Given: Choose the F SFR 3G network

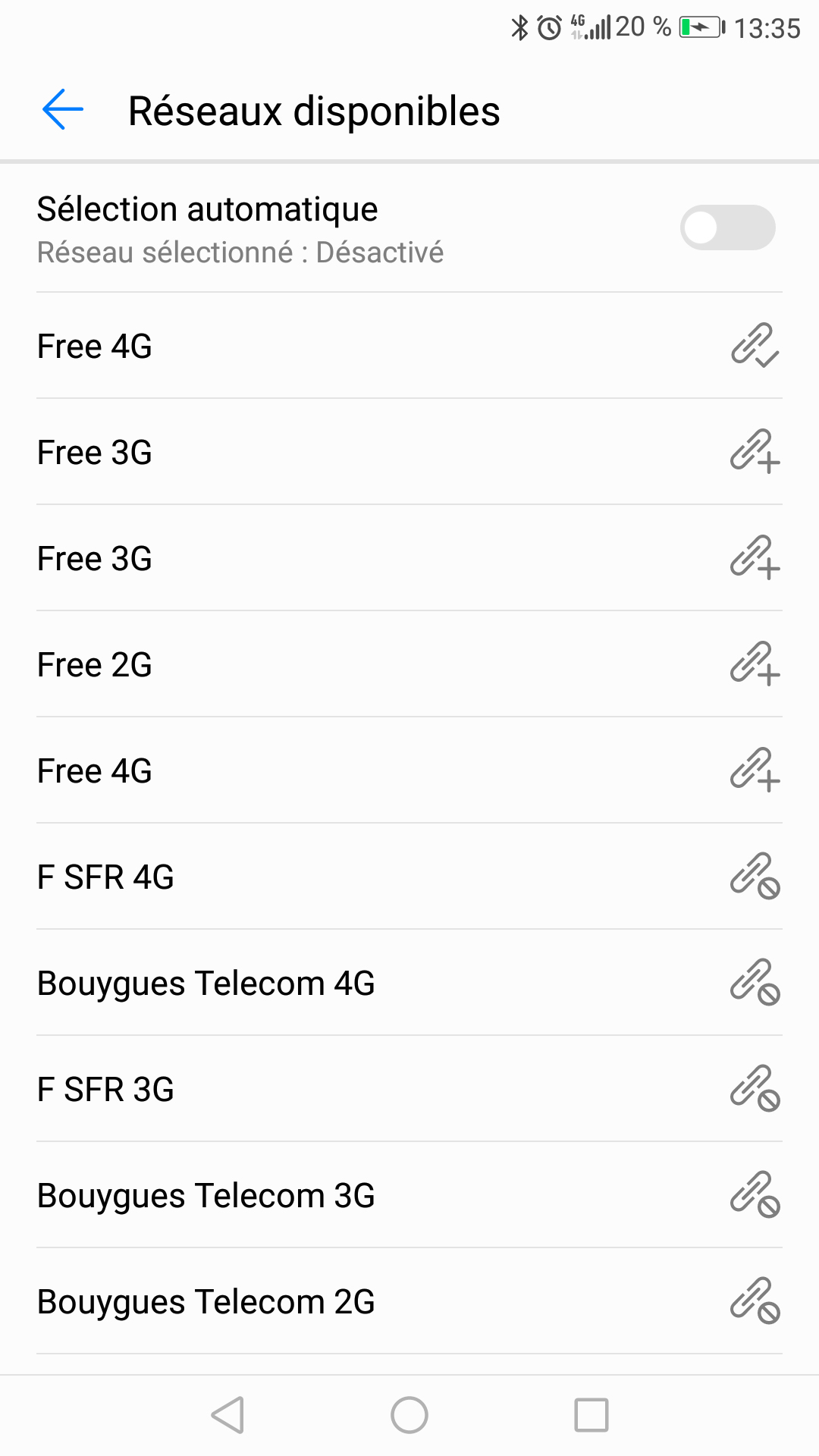Looking at the screenshot, I should (409, 1089).
